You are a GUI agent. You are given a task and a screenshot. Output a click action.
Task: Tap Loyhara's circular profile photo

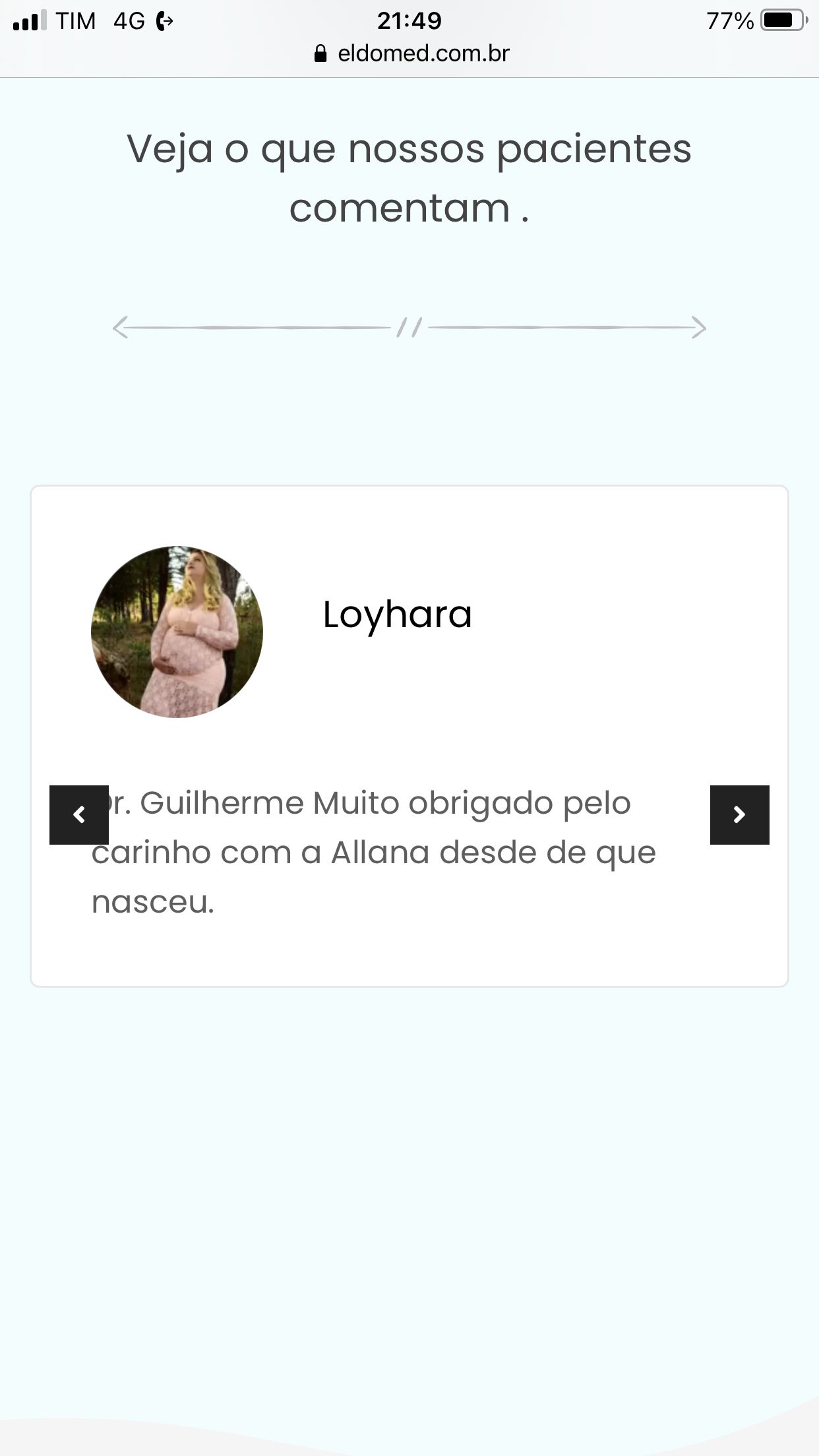coord(179,633)
